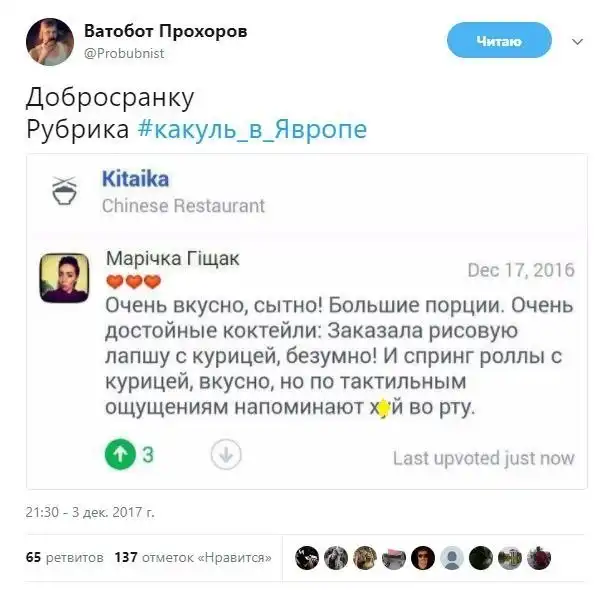Open the attached Kitaika review image

(307, 320)
